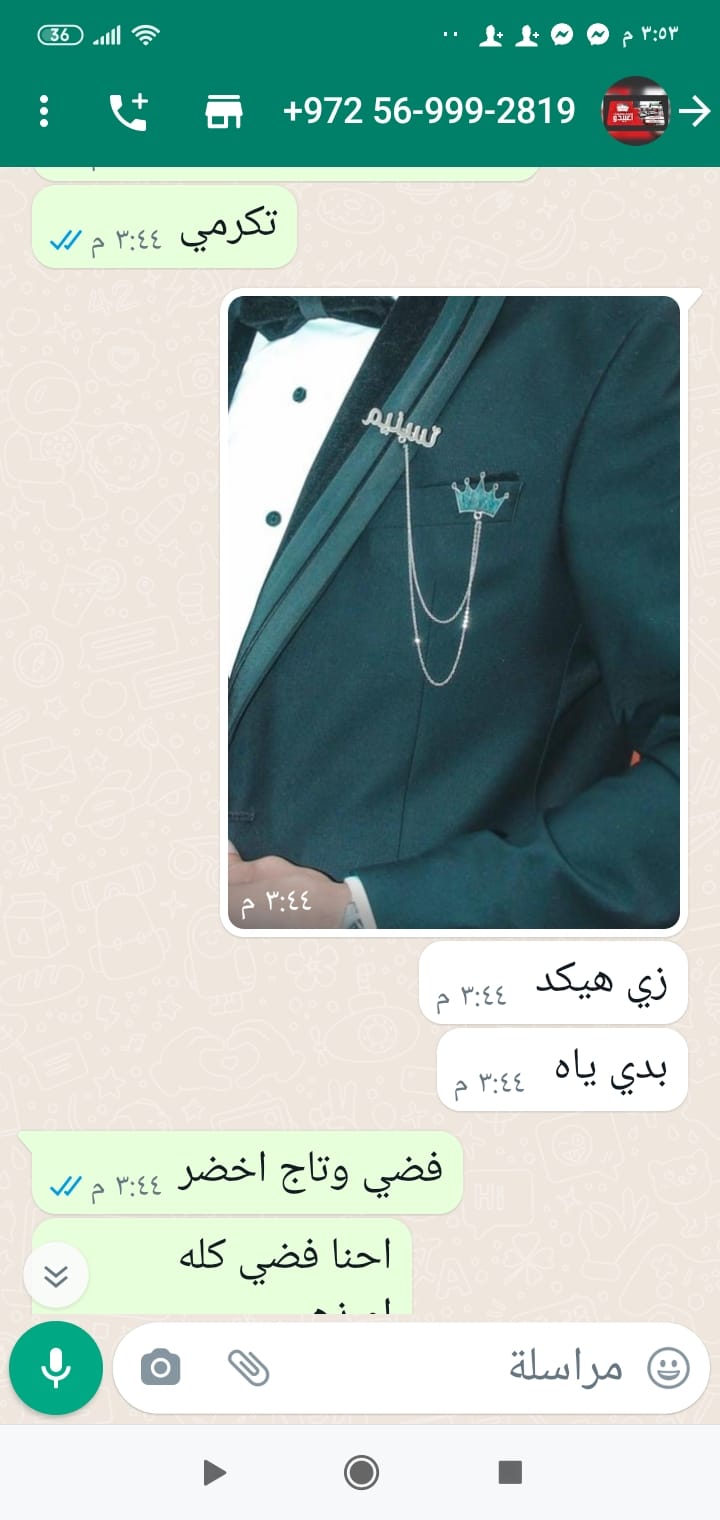Open the three-dot overflow menu
720x1520 pixels.
point(44,111)
